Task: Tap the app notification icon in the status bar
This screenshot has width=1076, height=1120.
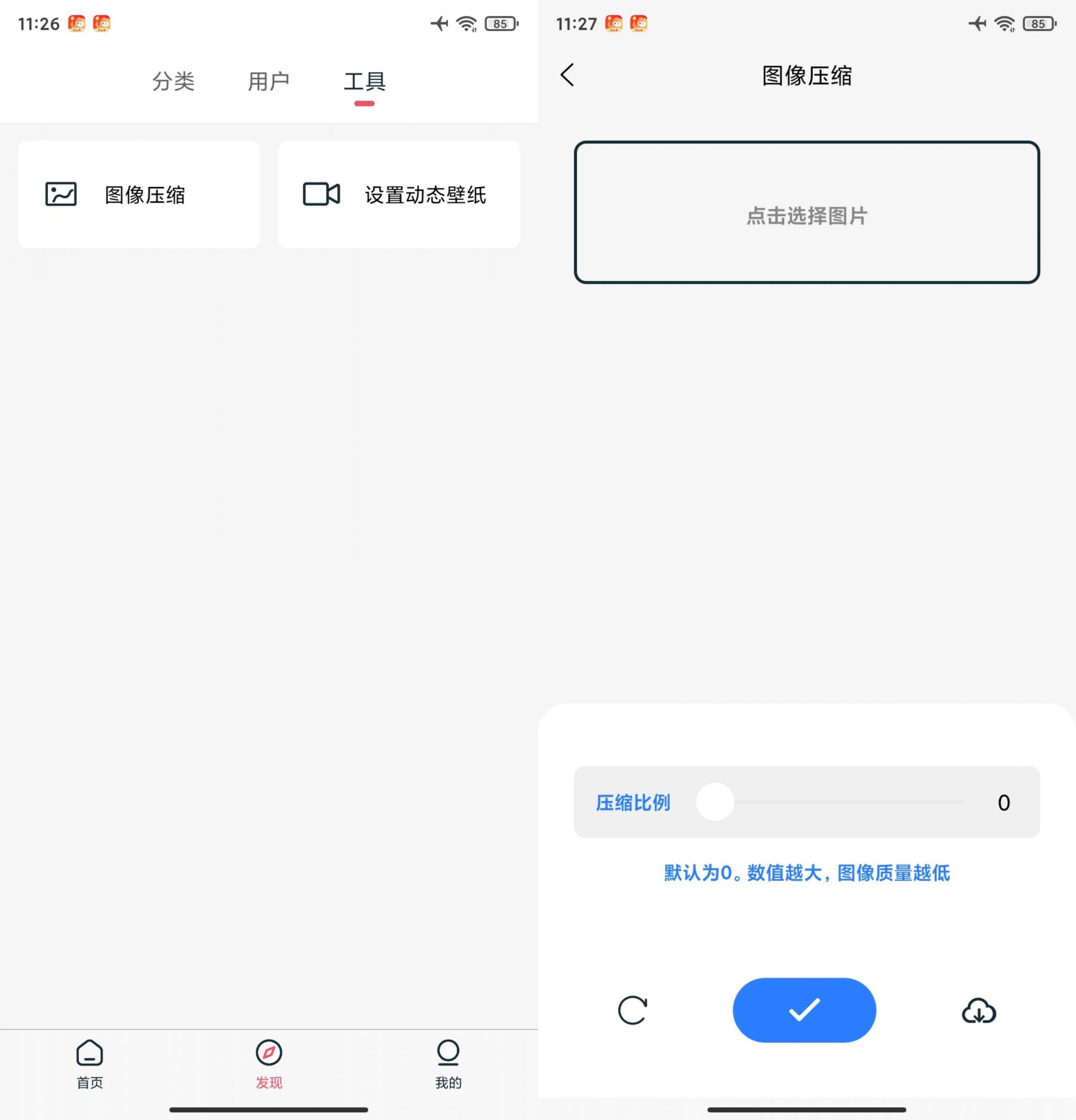Action: pos(76,23)
